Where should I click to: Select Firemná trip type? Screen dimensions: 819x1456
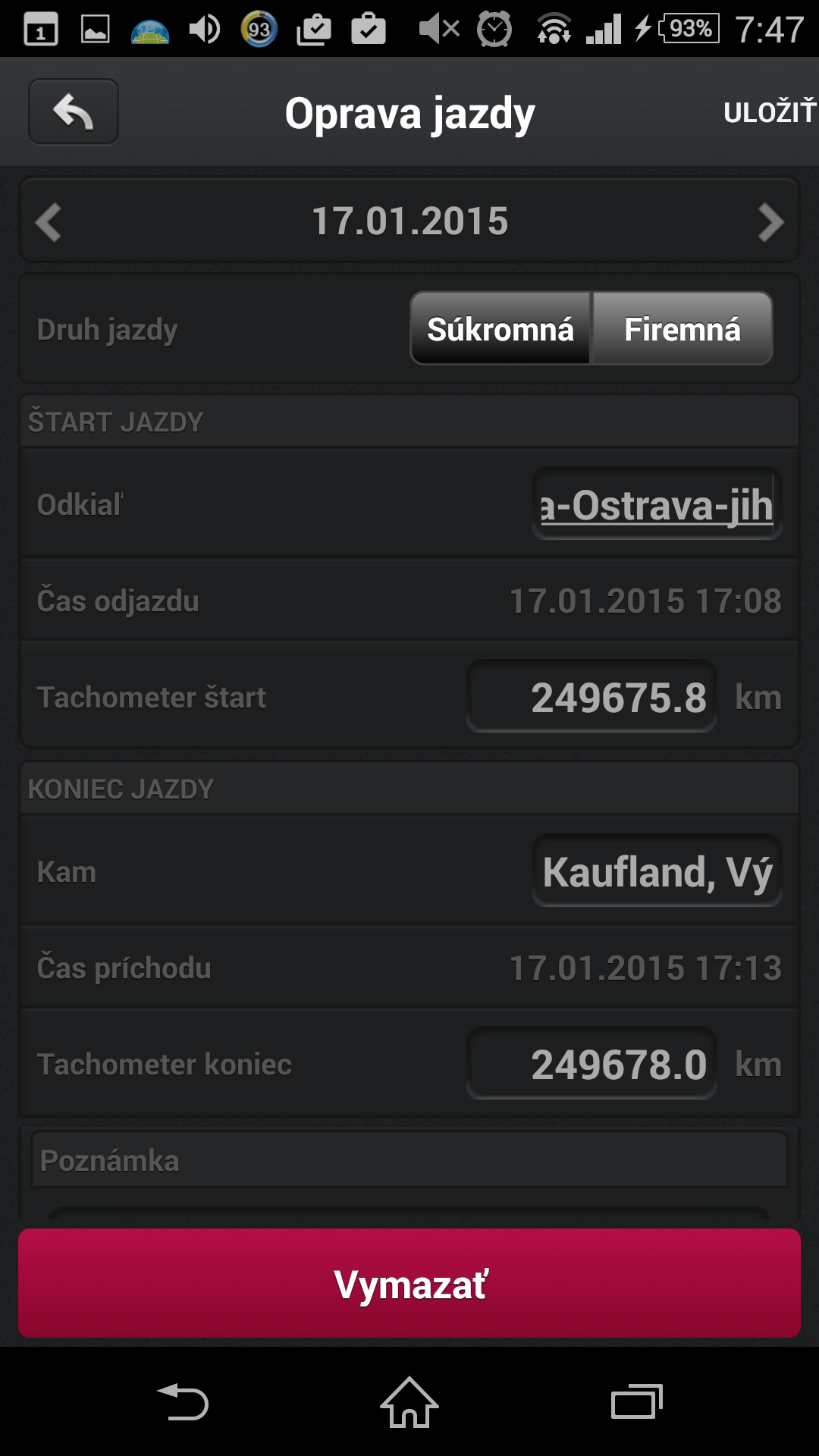(682, 329)
